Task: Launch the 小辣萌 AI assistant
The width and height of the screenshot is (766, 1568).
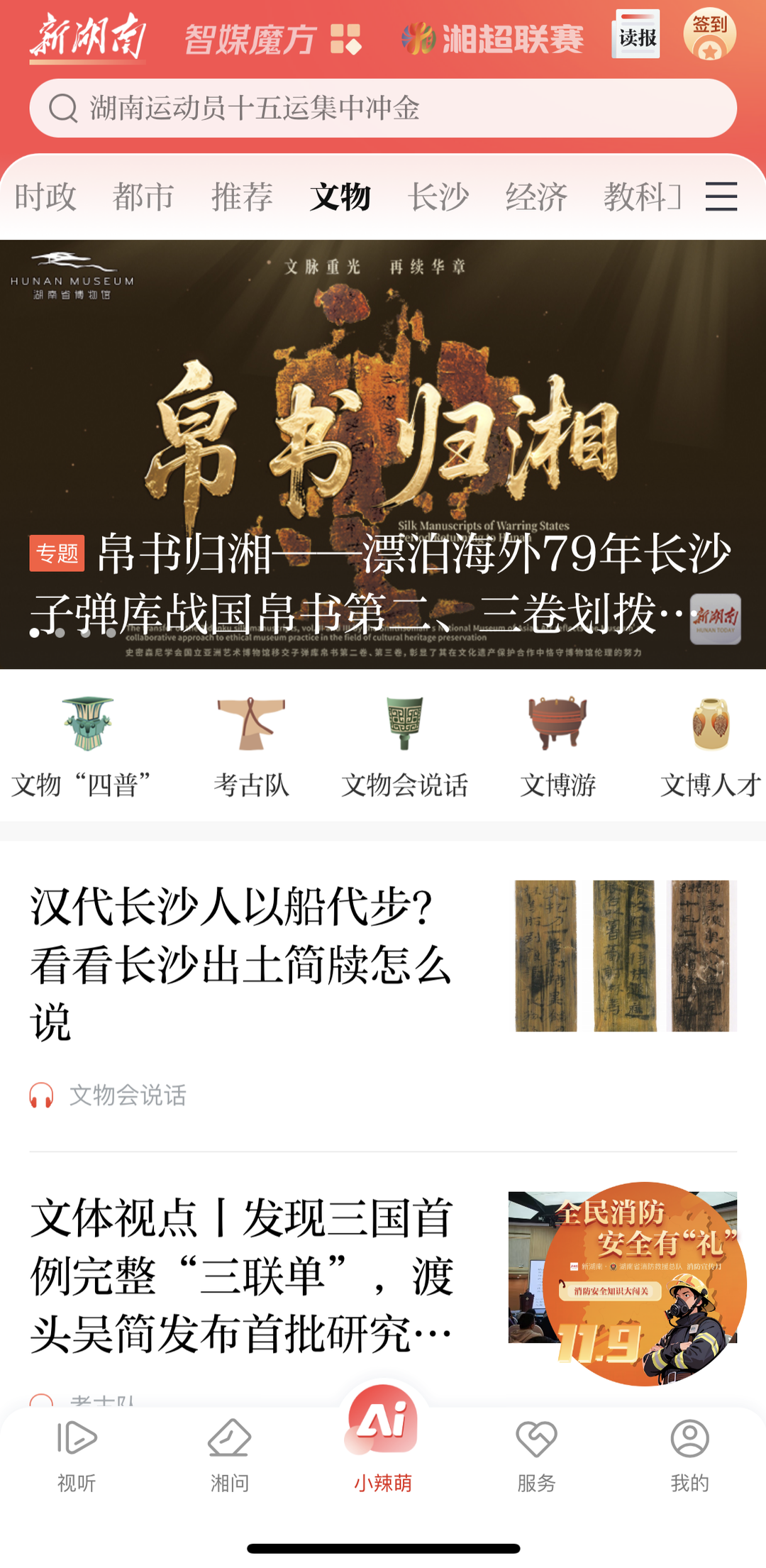Action: pos(383,1440)
